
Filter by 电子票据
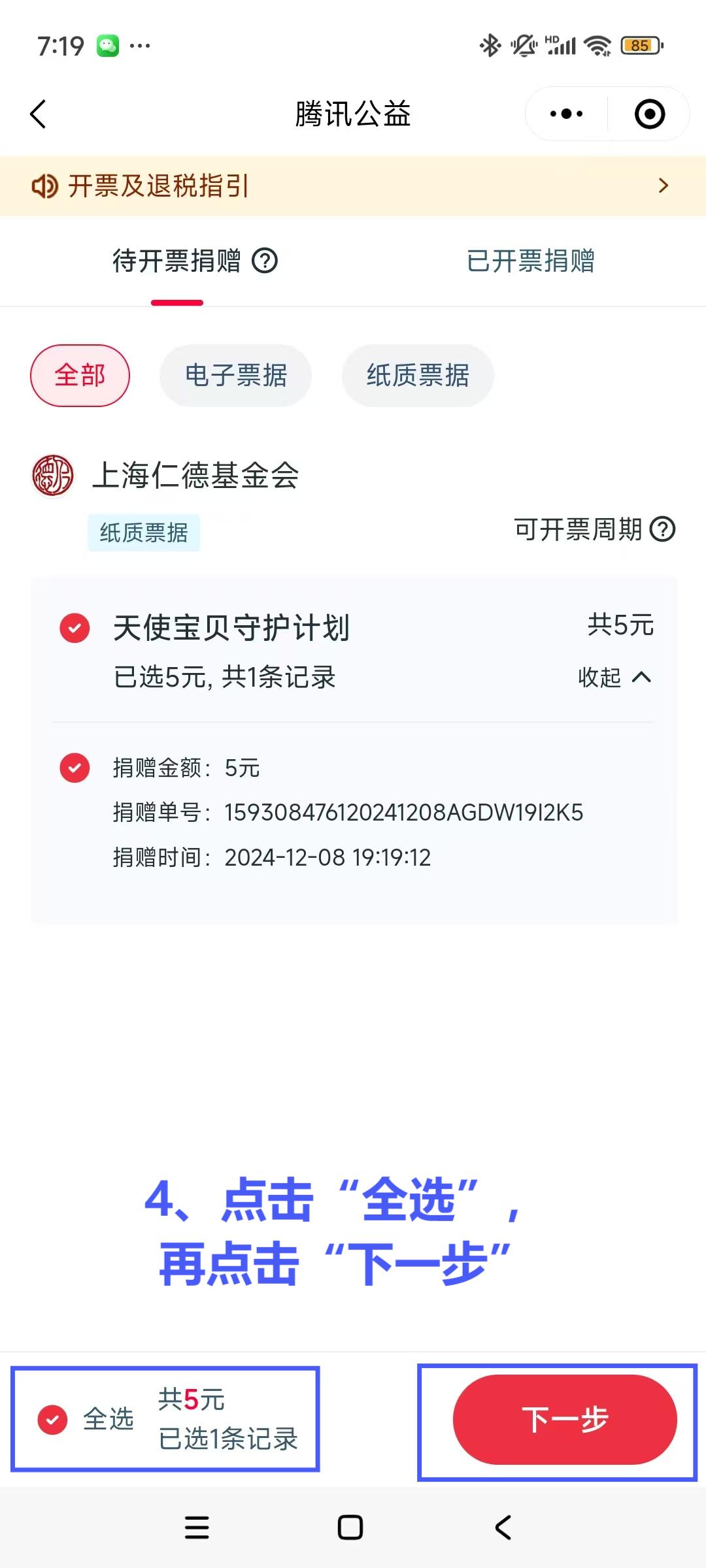[235, 376]
